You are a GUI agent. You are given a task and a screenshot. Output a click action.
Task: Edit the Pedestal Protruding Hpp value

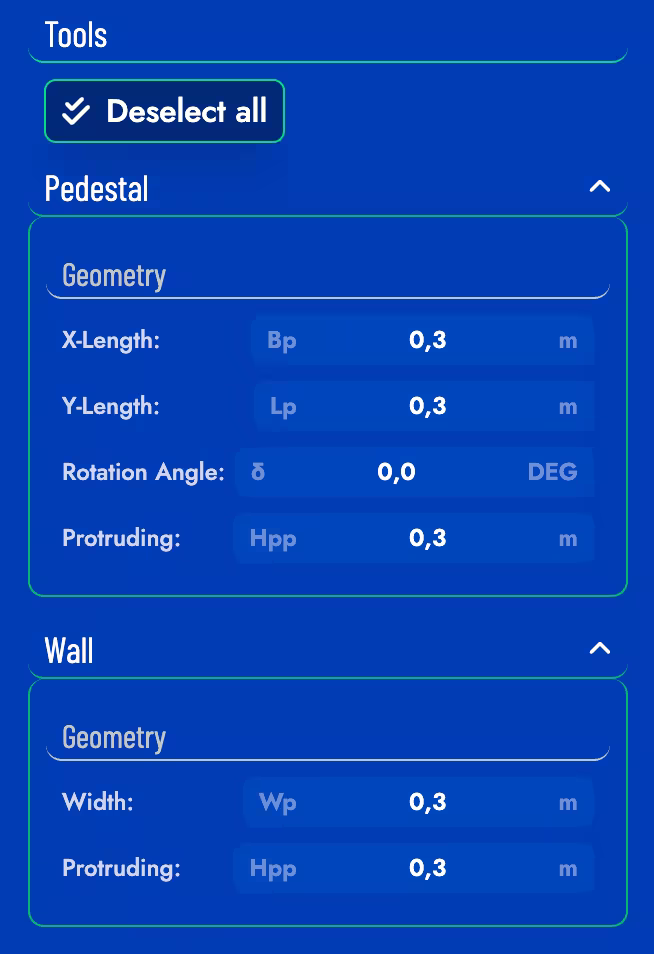pos(427,538)
